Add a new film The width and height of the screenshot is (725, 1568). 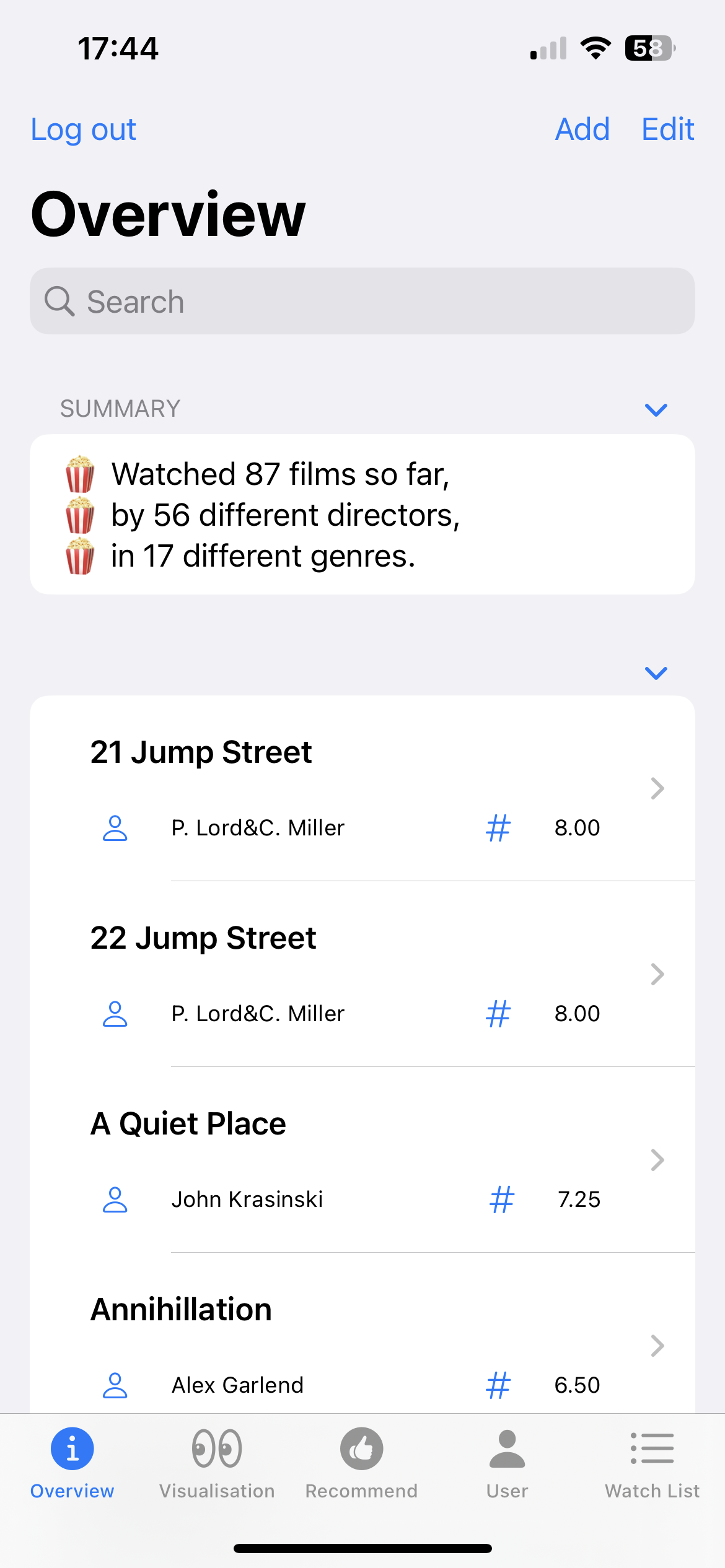[x=582, y=129]
